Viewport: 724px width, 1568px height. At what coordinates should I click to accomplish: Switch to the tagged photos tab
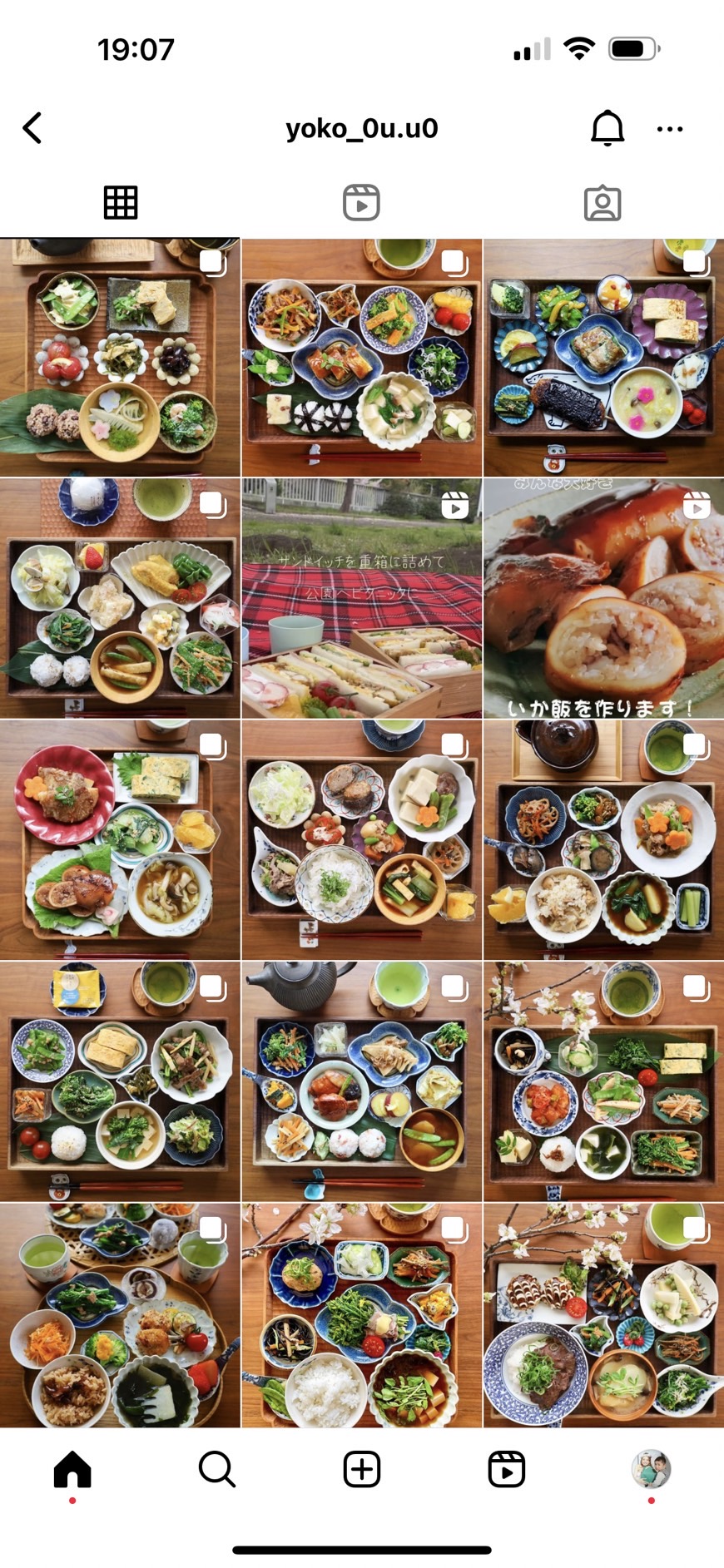[603, 203]
